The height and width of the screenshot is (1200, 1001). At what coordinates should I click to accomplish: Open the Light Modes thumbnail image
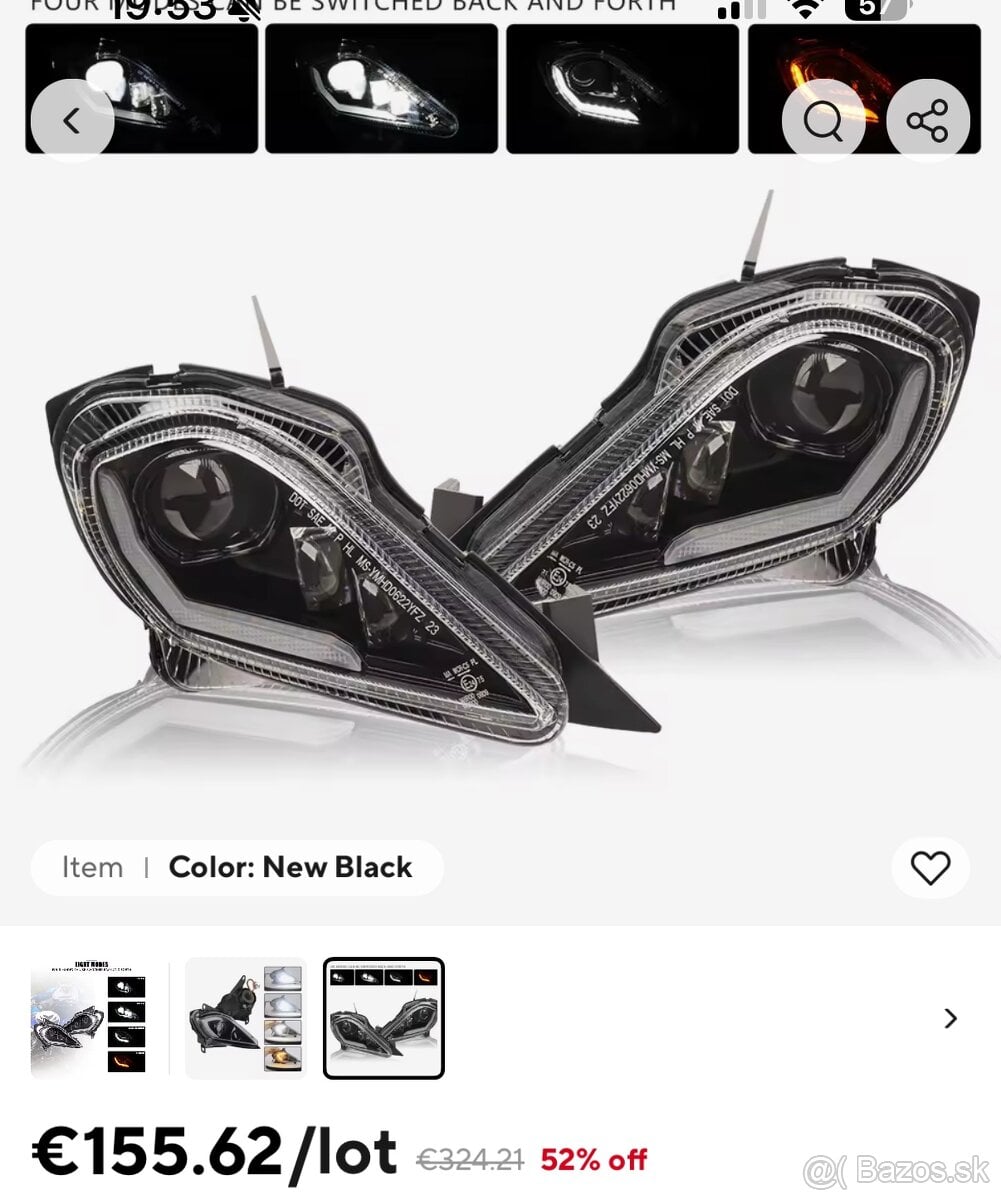coord(89,1018)
